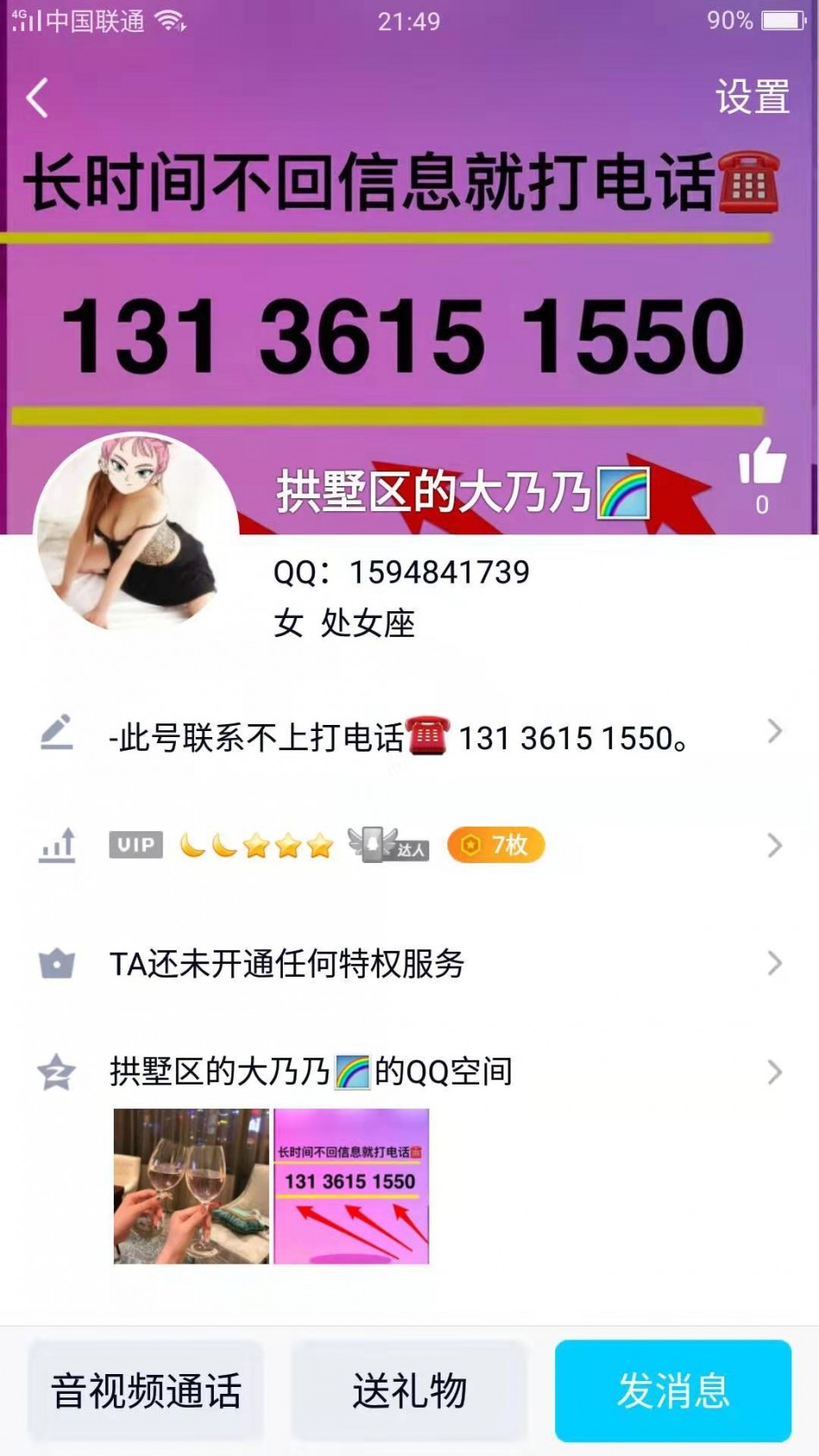
Task: Tap 发消息 to send a message
Action: [x=672, y=1390]
